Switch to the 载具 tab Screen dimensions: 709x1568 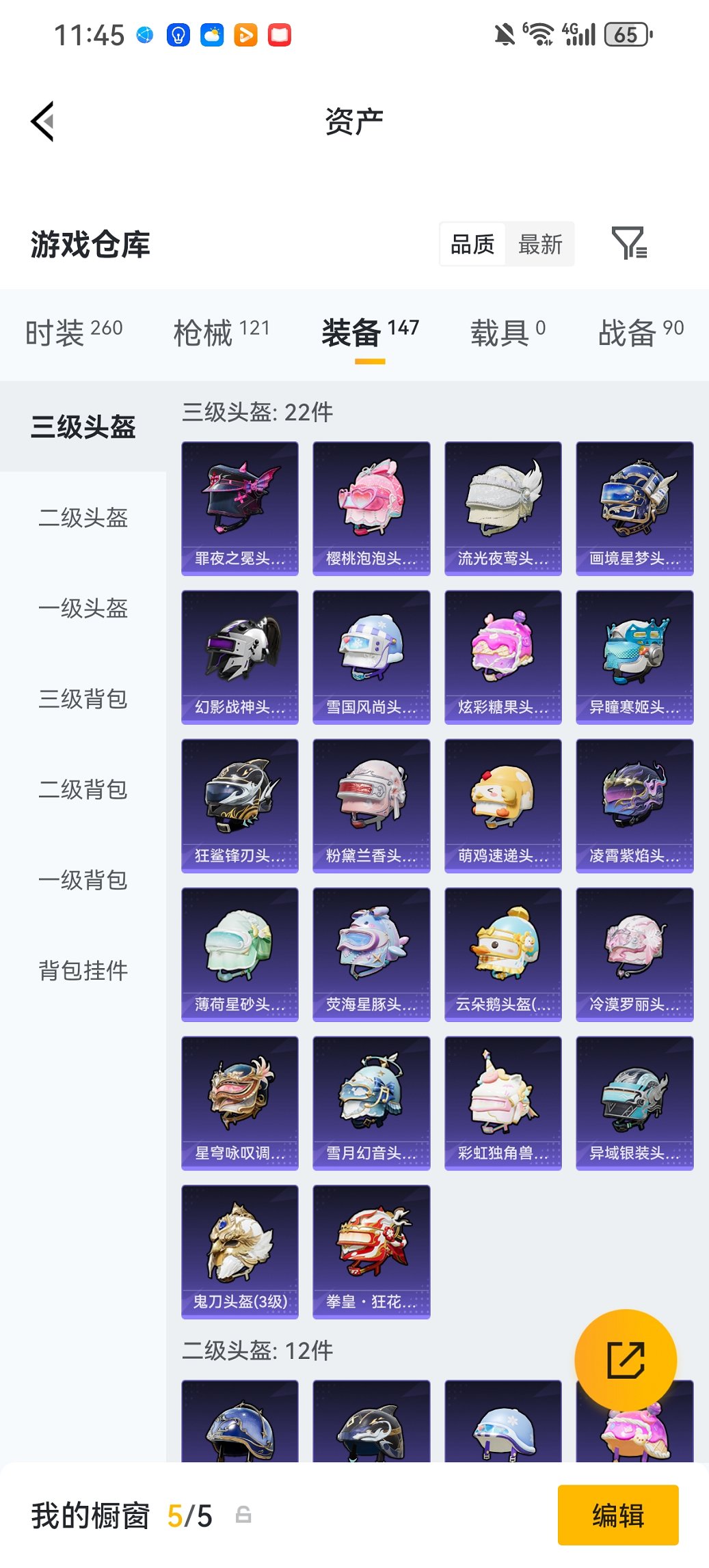(x=507, y=333)
